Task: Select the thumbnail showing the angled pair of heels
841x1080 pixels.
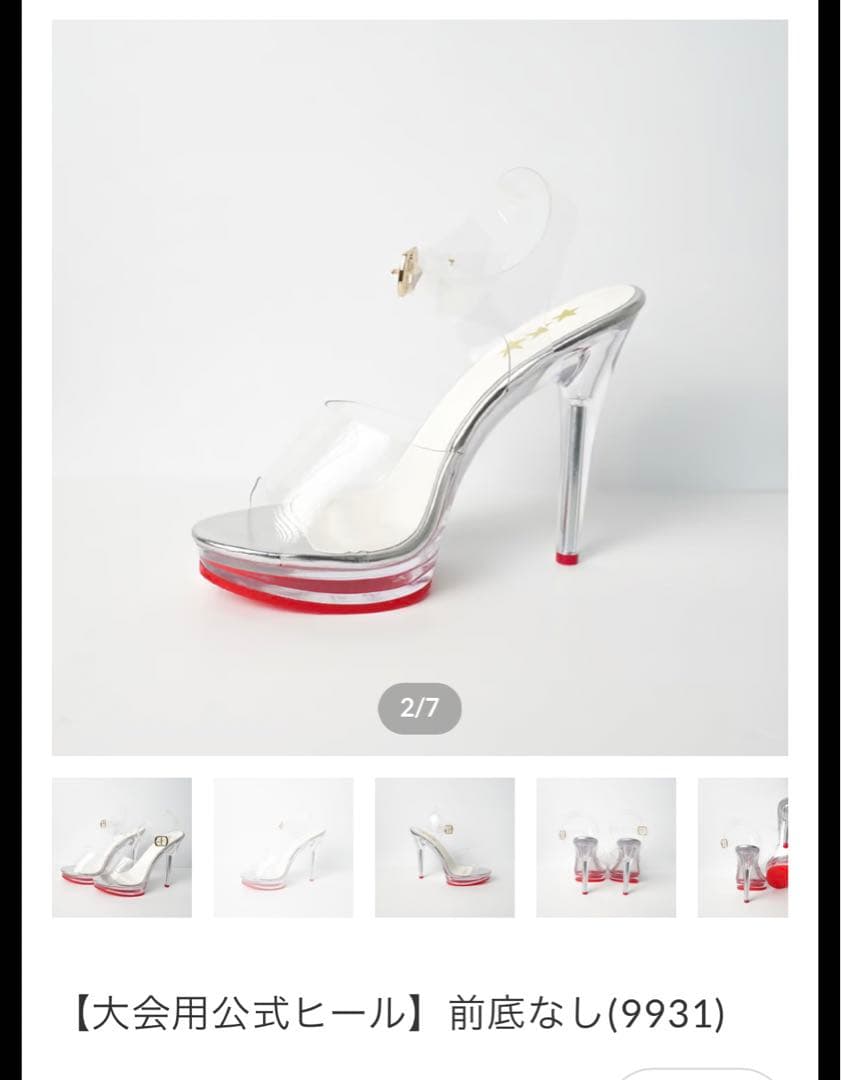Action: point(122,847)
